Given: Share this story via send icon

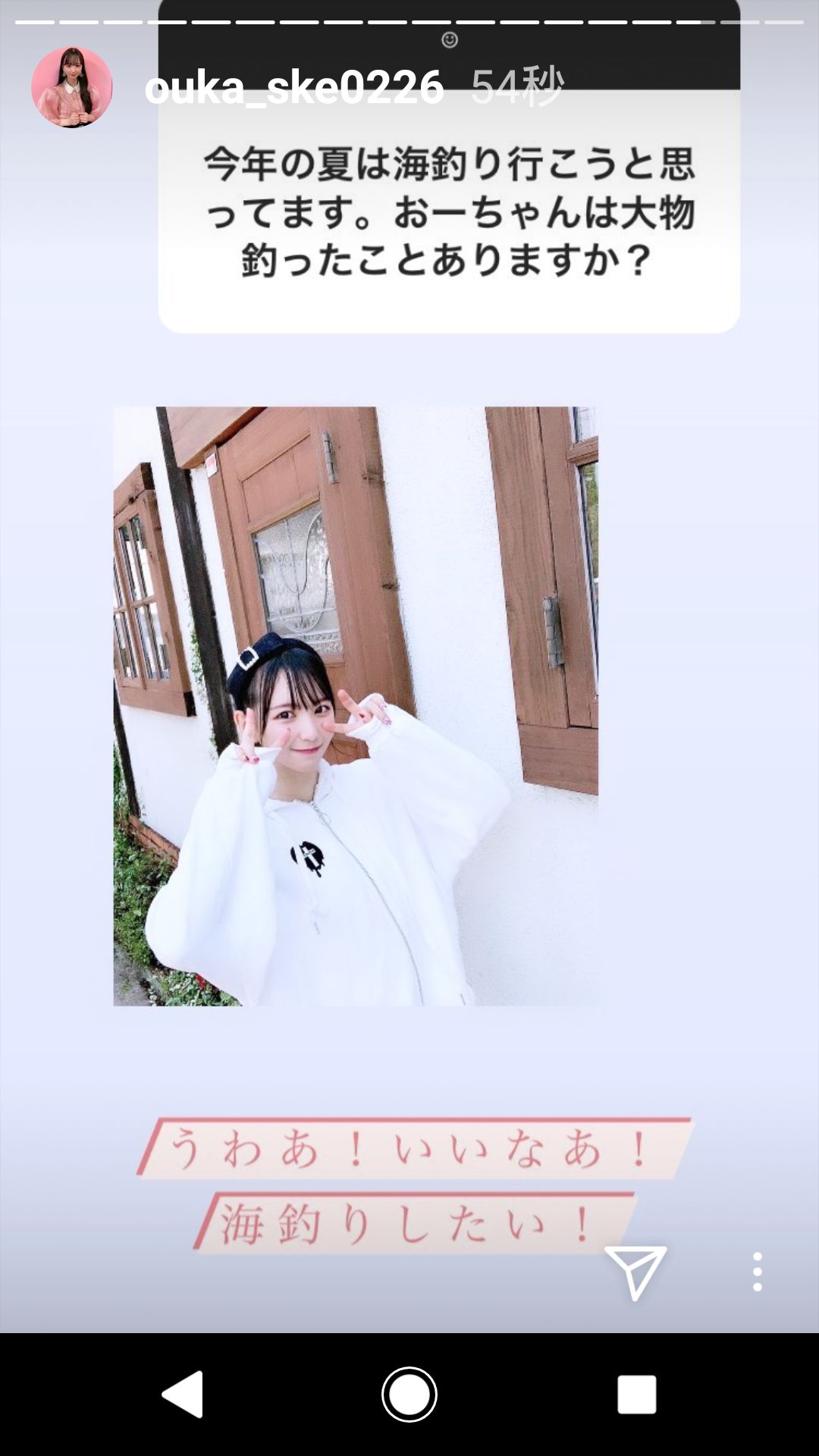Looking at the screenshot, I should pos(635,1272).
